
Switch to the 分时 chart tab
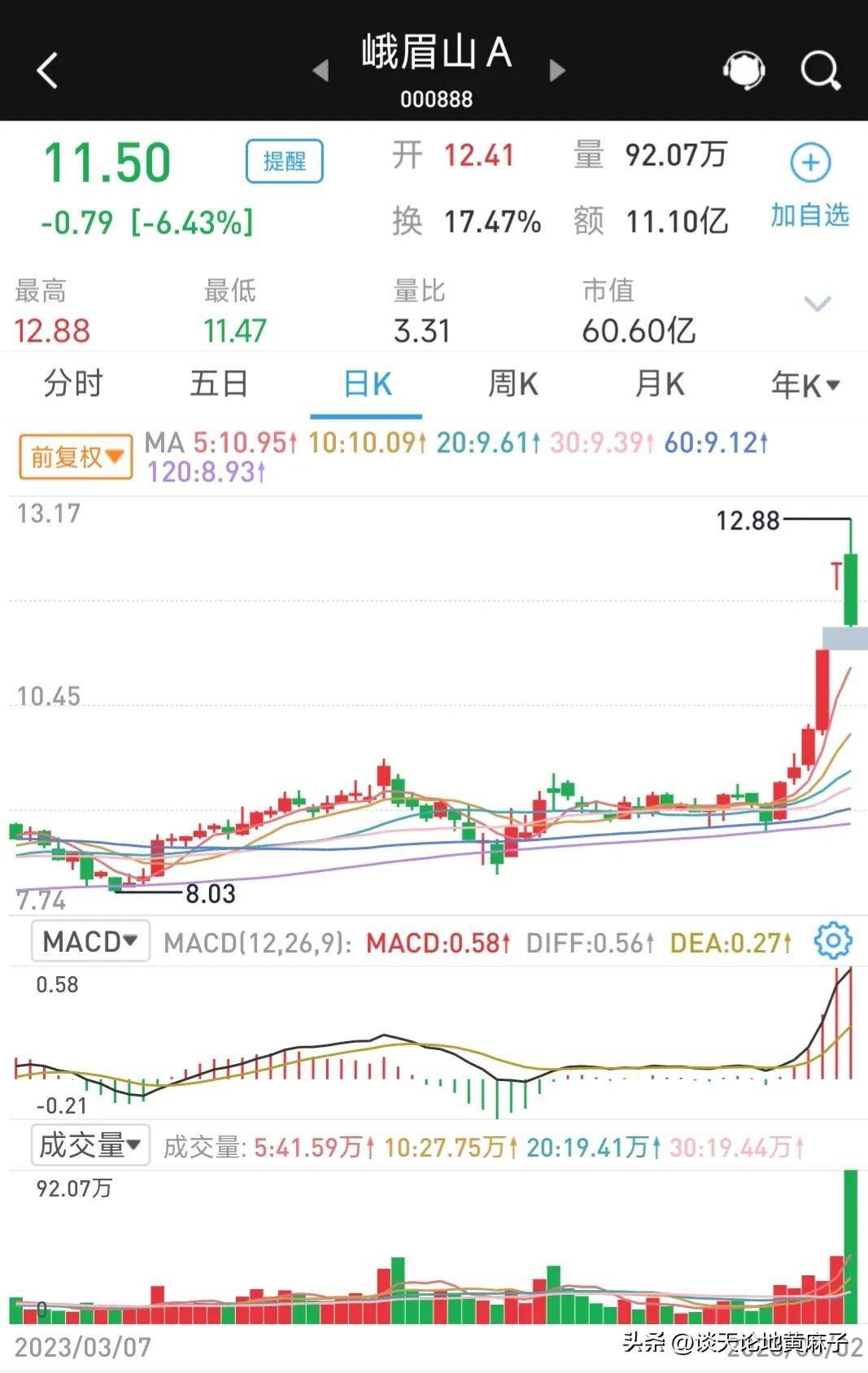click(73, 384)
